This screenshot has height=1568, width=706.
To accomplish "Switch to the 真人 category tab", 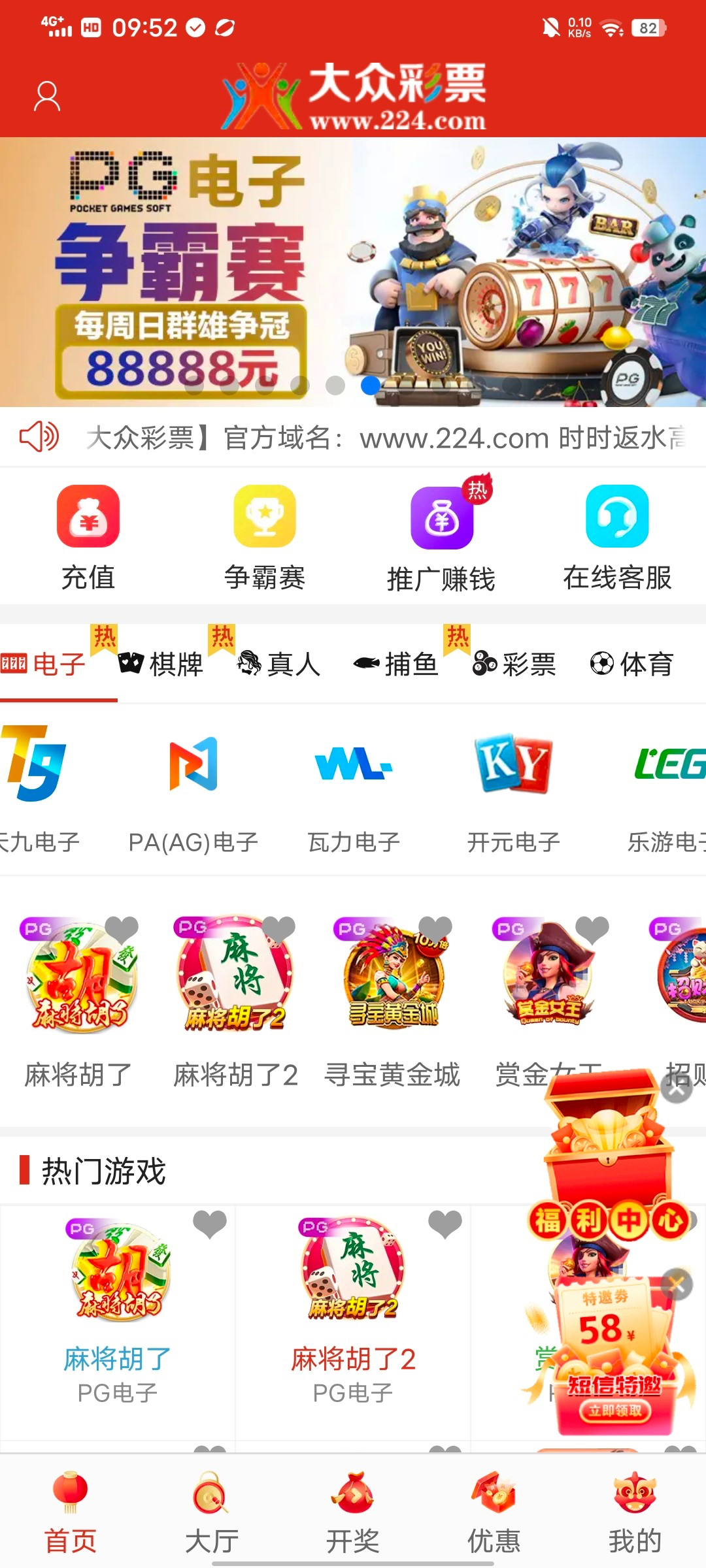I will tap(279, 664).
